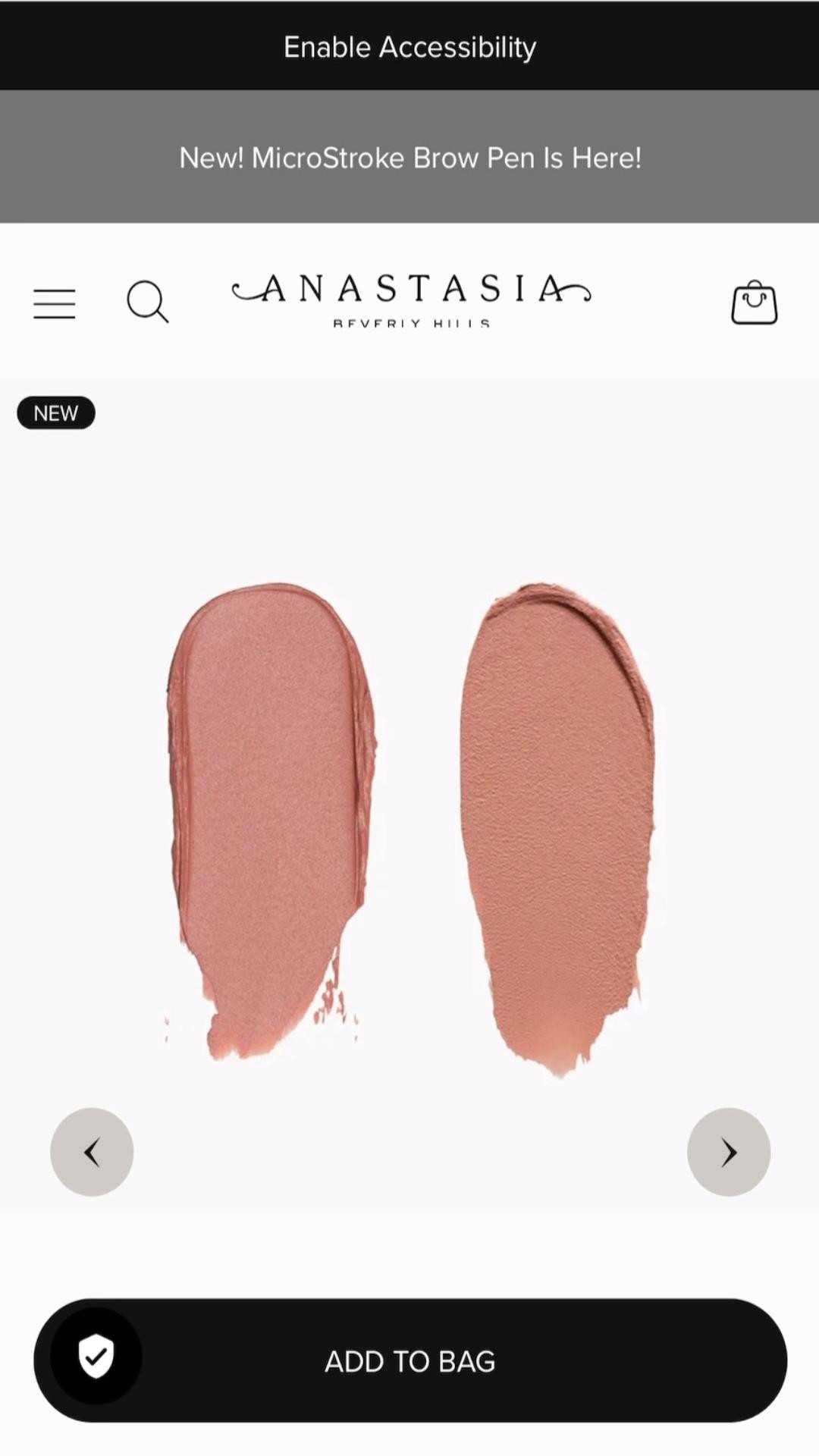
Task: Tap the black Enable Accessibility bar
Action: (409, 46)
